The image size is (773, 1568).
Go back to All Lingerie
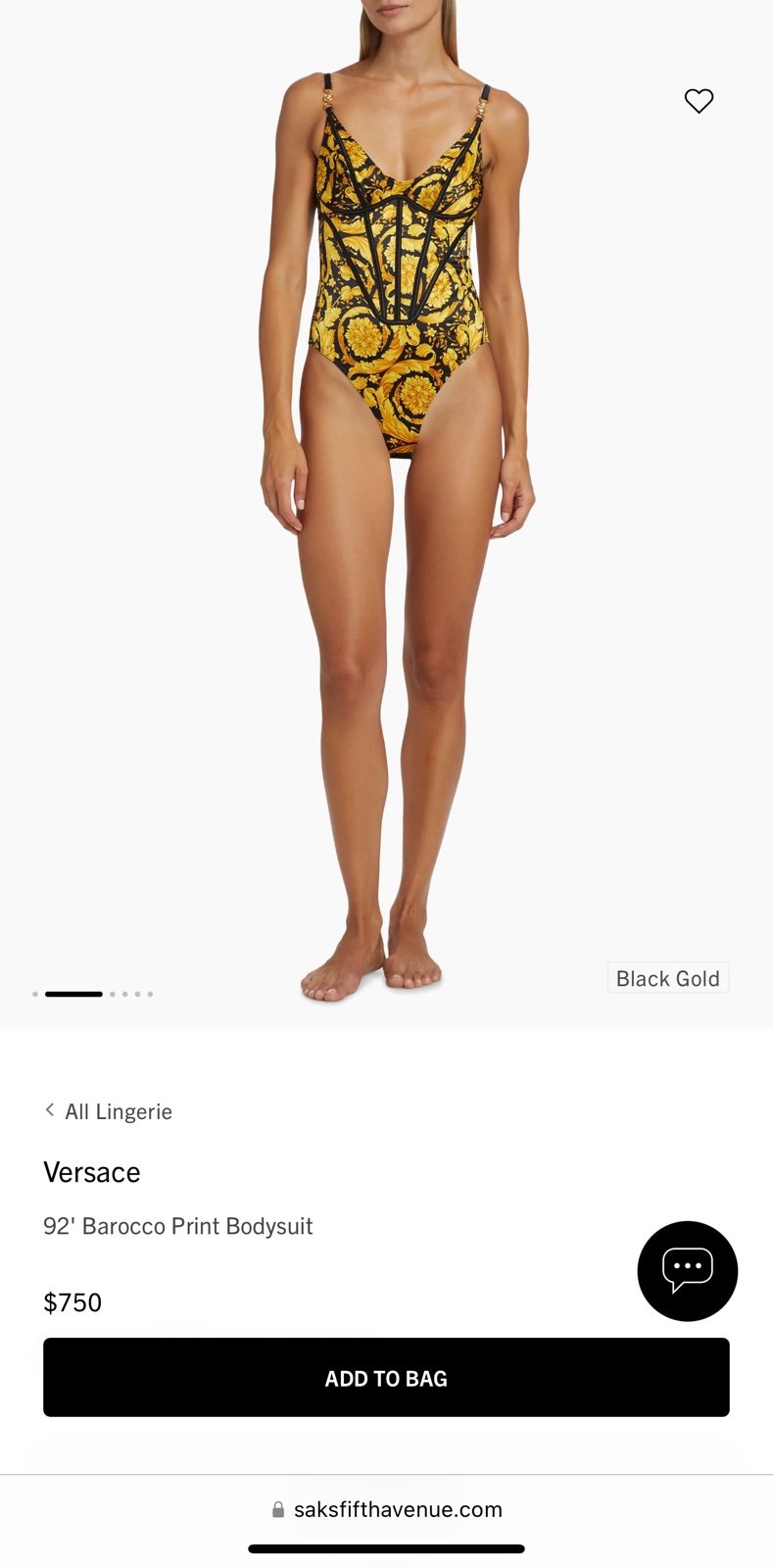coord(109,1111)
